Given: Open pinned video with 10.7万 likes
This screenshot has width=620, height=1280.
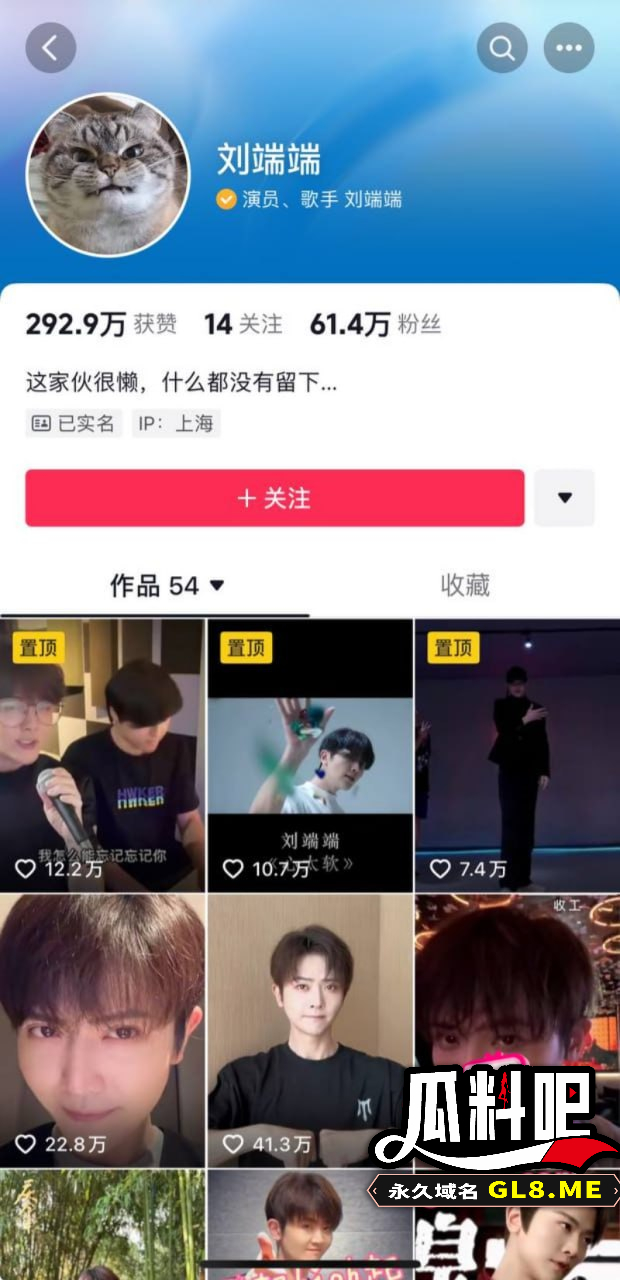Looking at the screenshot, I should pos(310,755).
